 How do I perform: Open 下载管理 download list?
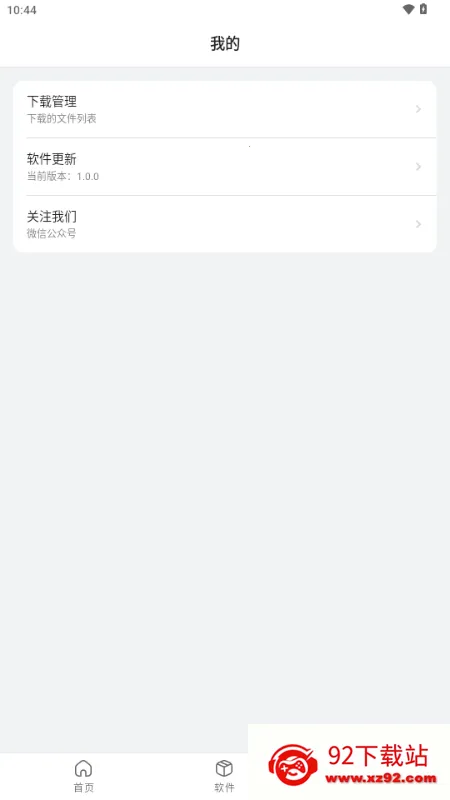point(224,109)
